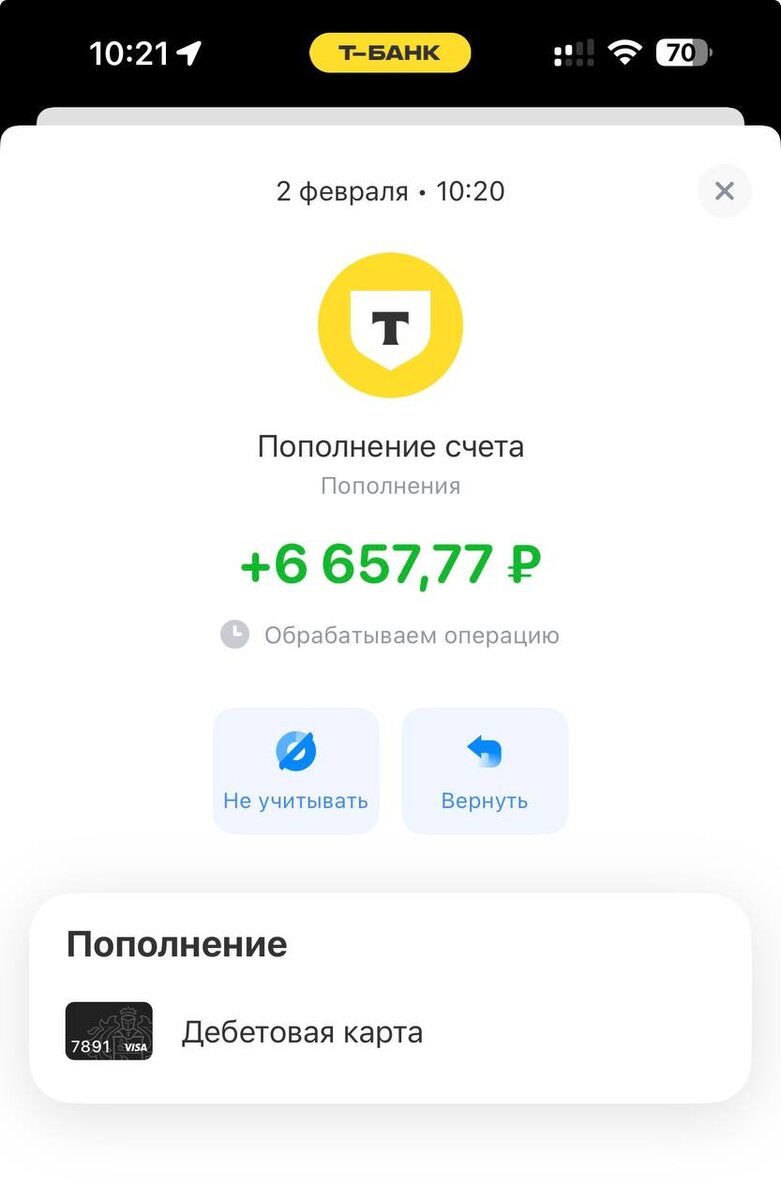Tap the yellow T-Bank shield logo
Viewport: 781px width, 1200px height.
390,322
